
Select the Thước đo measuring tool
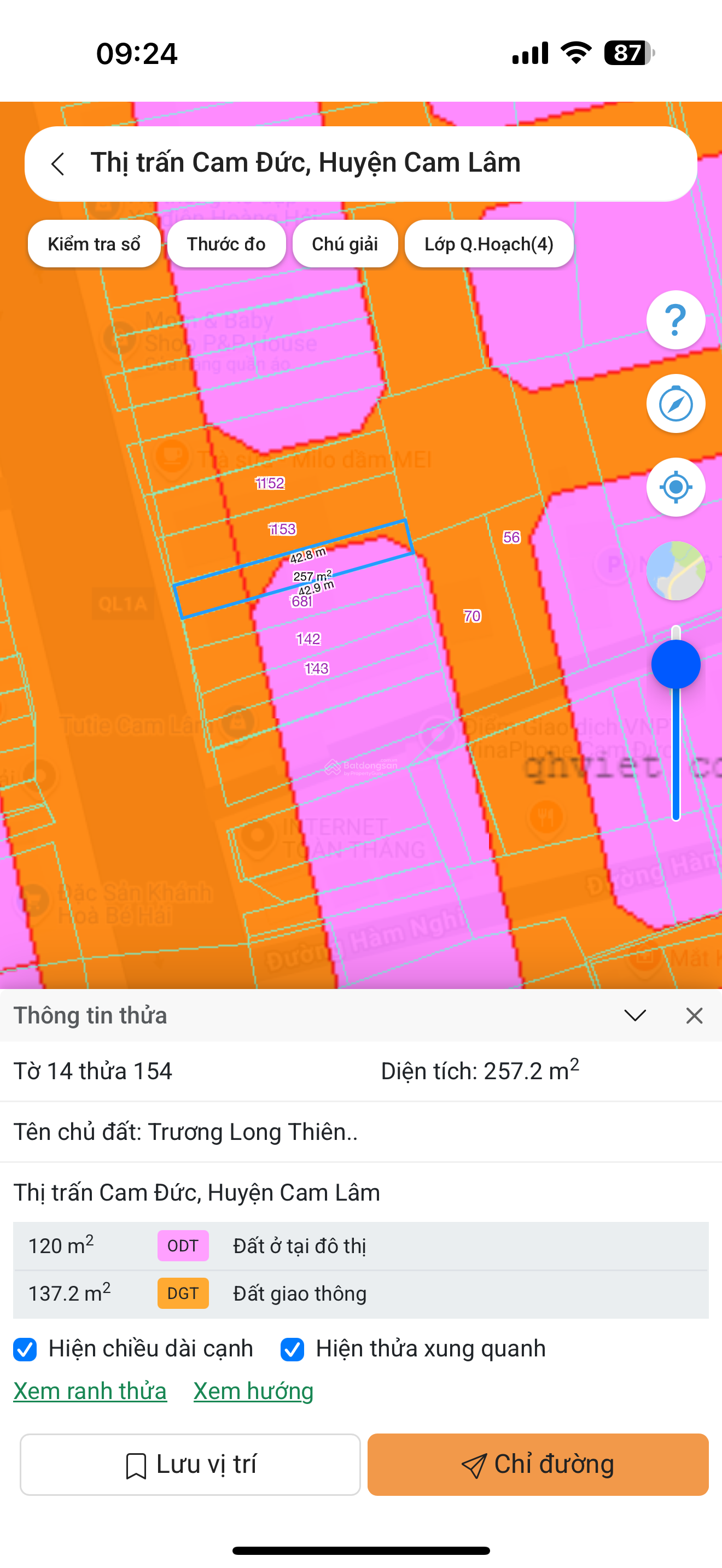[226, 244]
